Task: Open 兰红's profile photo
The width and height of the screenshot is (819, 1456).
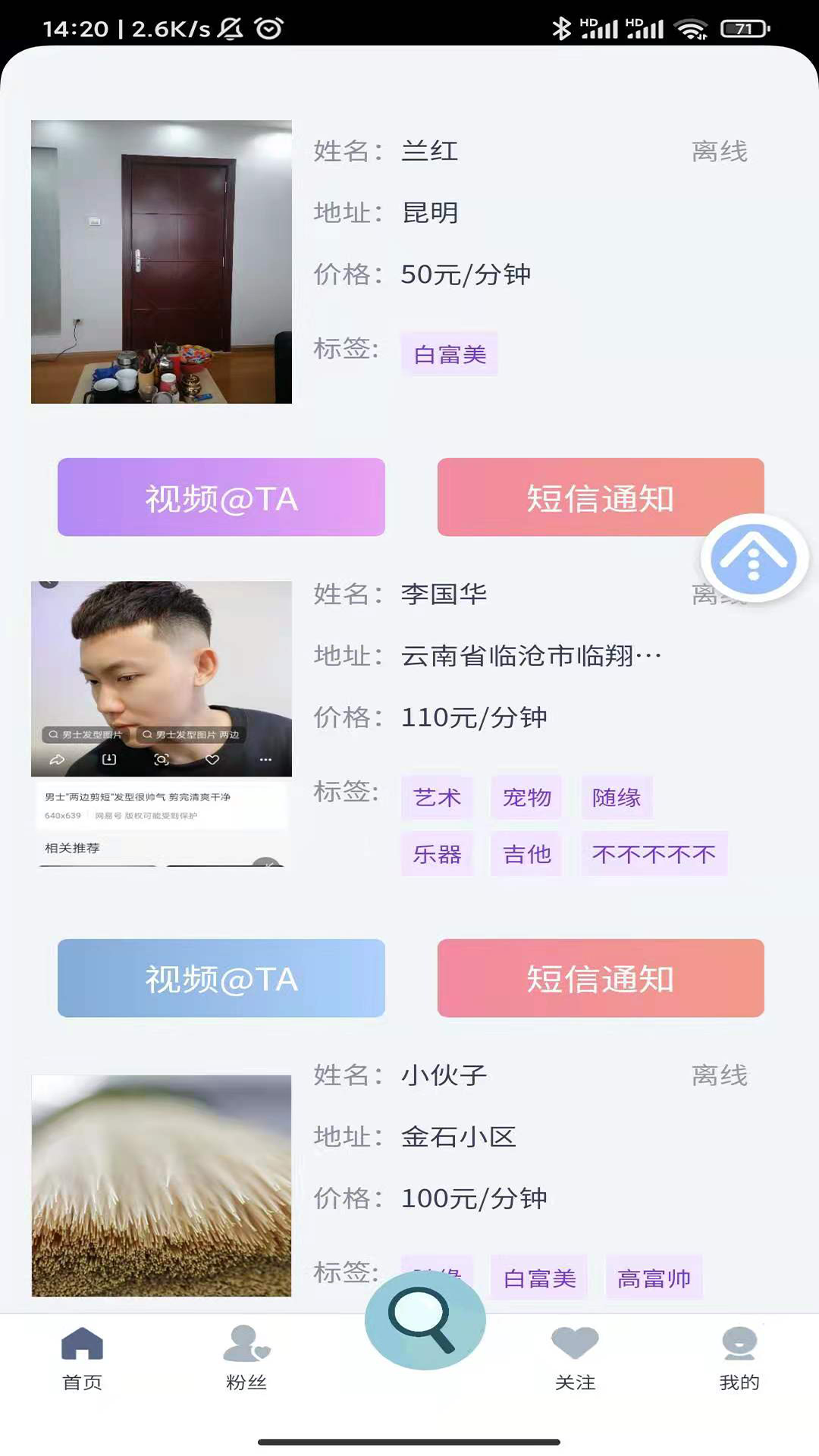Action: pyautogui.click(x=162, y=262)
